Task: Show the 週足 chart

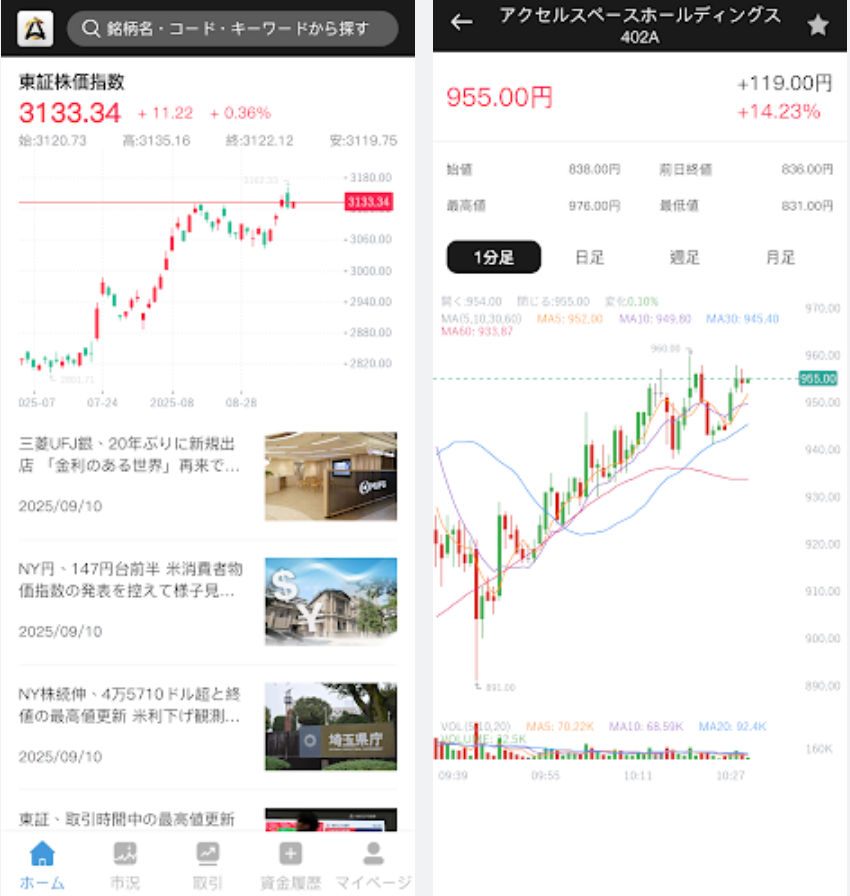Action: click(684, 257)
